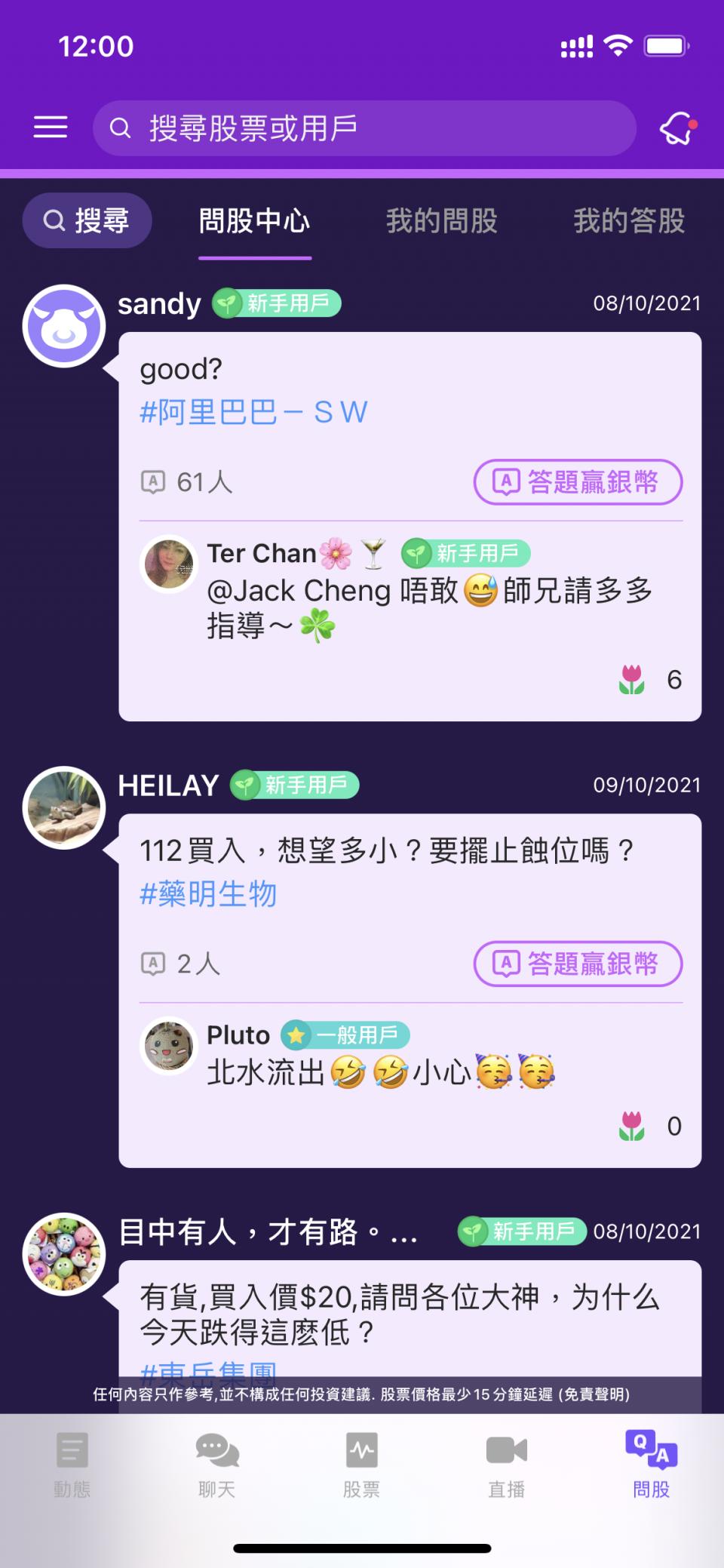The width and height of the screenshot is (724, 1568).
Task: Open 目中有人，才有路 truncated username
Action: tap(268, 1230)
